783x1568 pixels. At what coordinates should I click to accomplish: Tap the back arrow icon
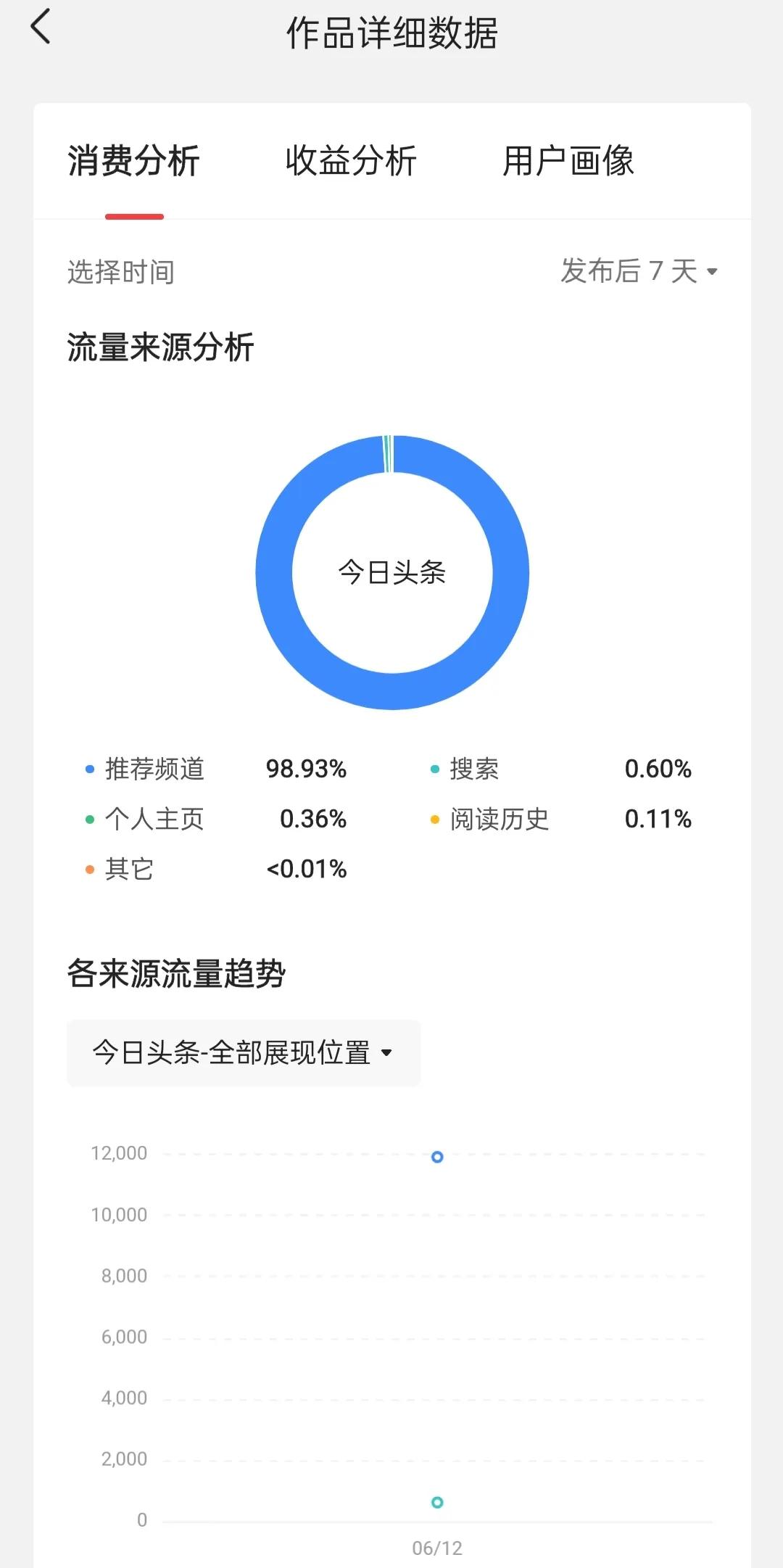pyautogui.click(x=41, y=29)
